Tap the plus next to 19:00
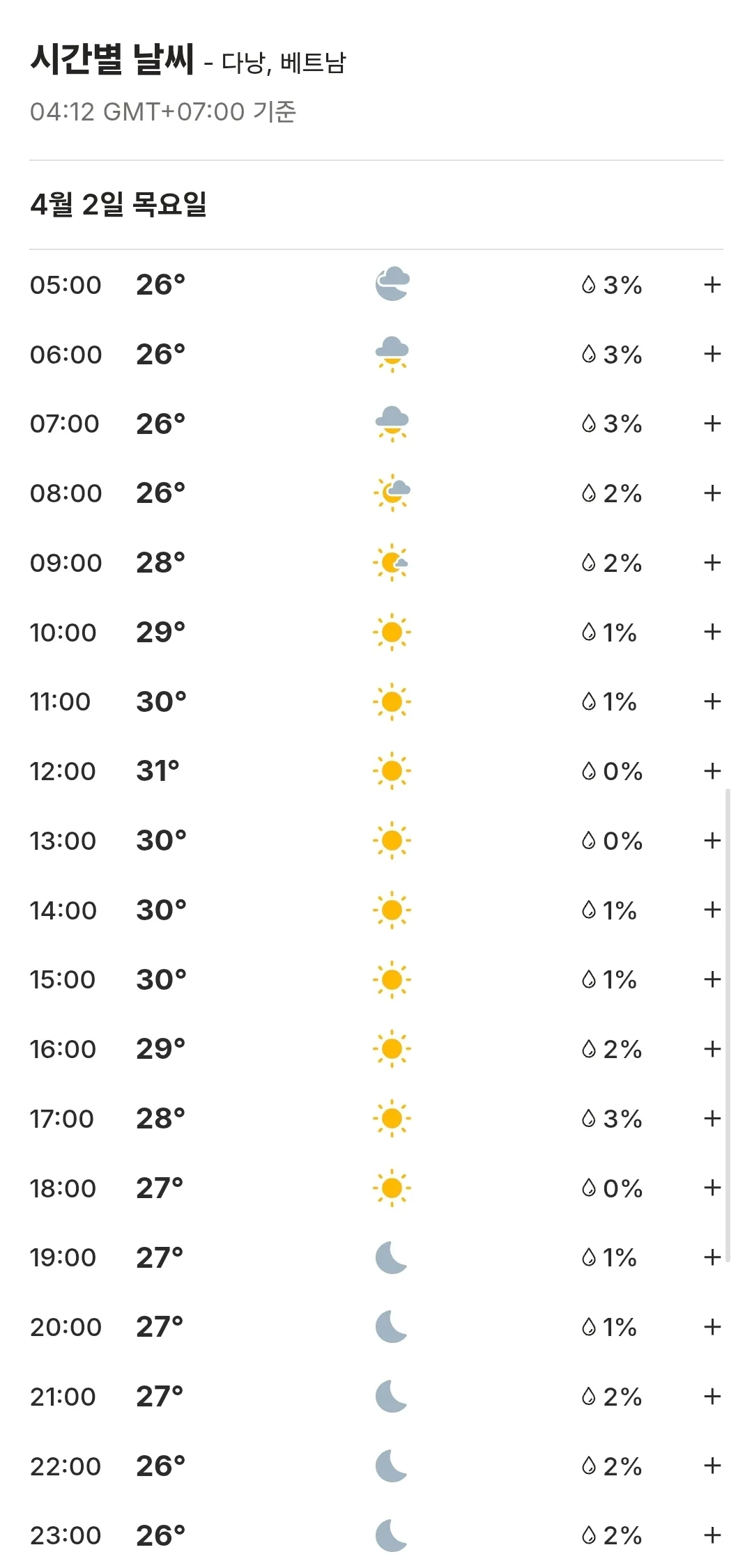Viewport: 752px width, 1568px height. click(712, 1257)
